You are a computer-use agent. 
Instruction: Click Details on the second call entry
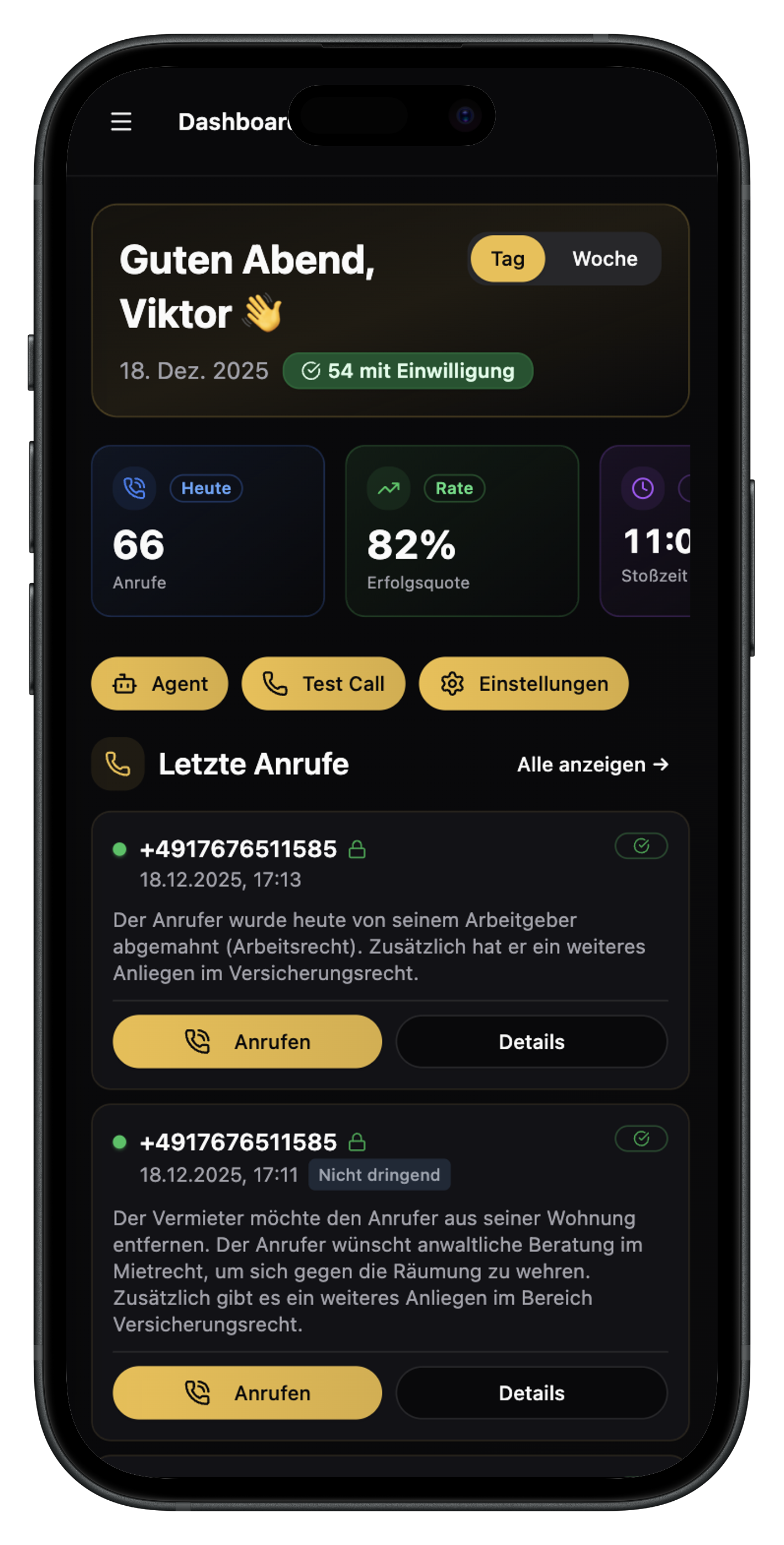(530, 1392)
